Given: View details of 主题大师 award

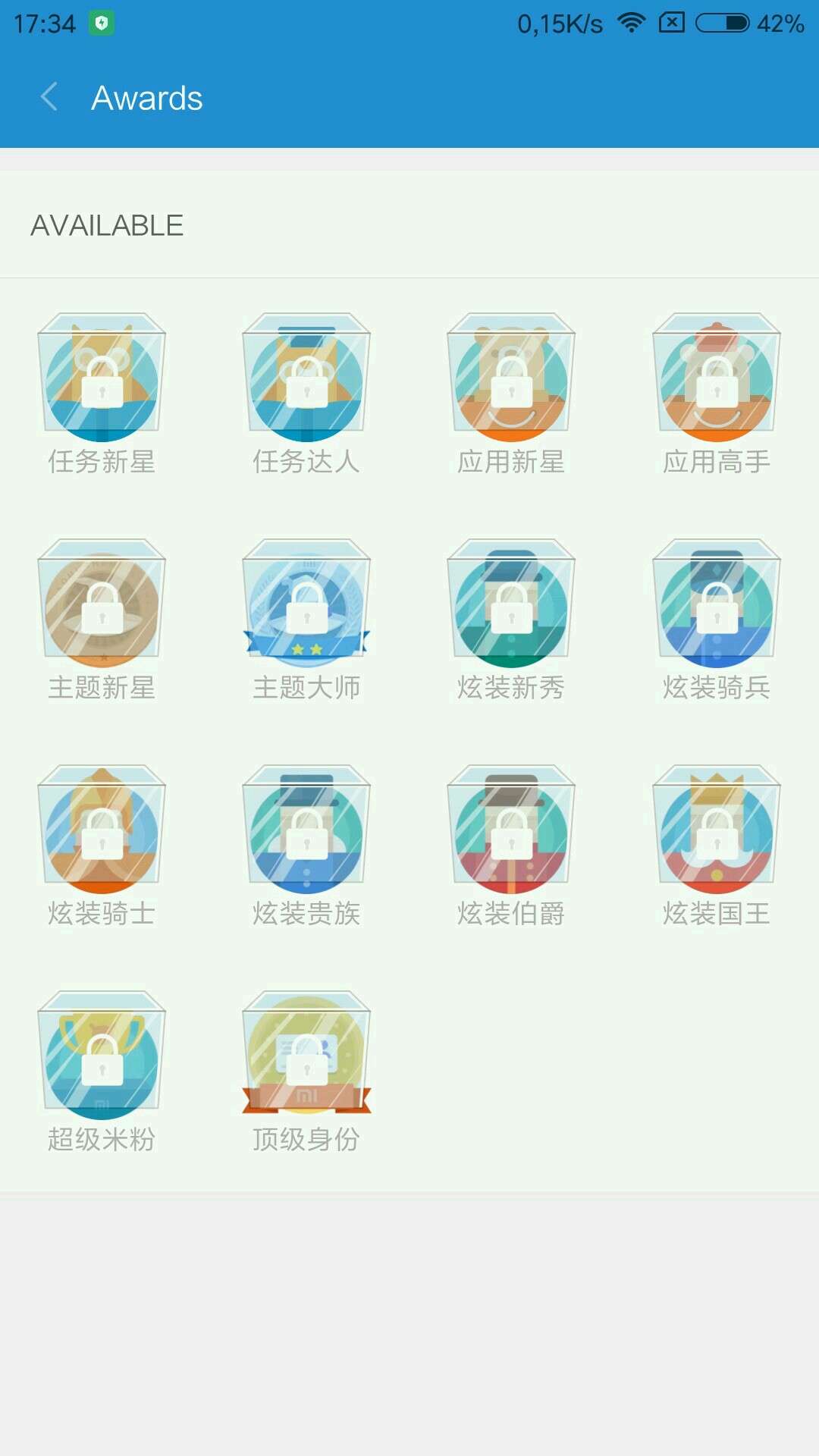Looking at the screenshot, I should (x=306, y=604).
